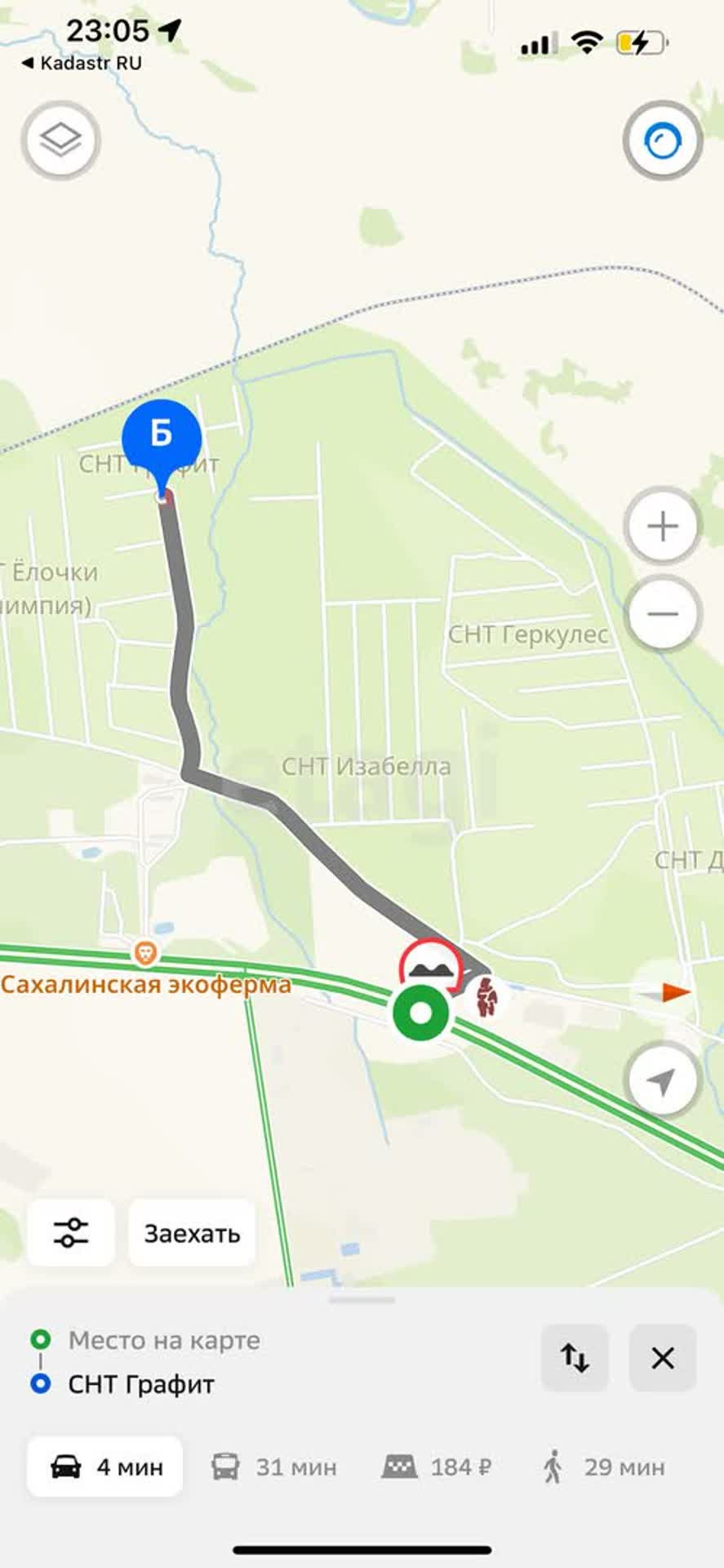Zoom in using the plus control

point(661,527)
